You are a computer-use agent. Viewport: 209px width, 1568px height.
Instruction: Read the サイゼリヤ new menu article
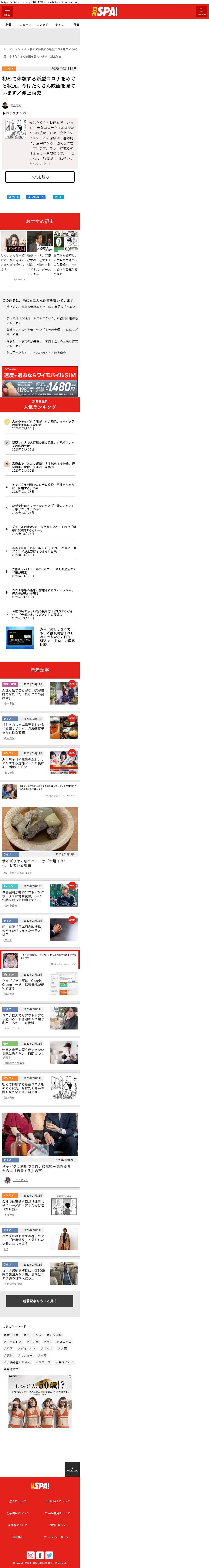36,862
